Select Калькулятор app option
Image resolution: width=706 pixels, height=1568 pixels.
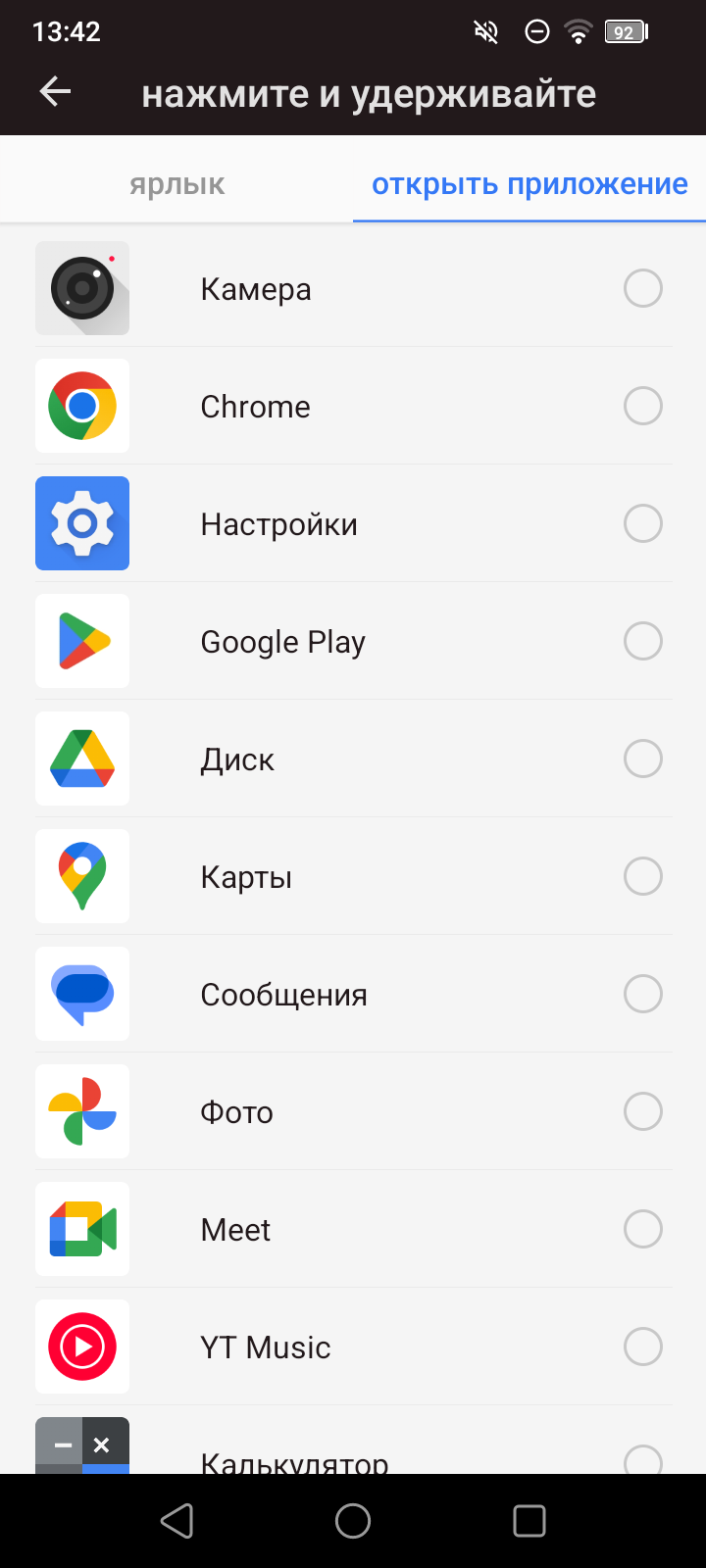pos(642,1458)
